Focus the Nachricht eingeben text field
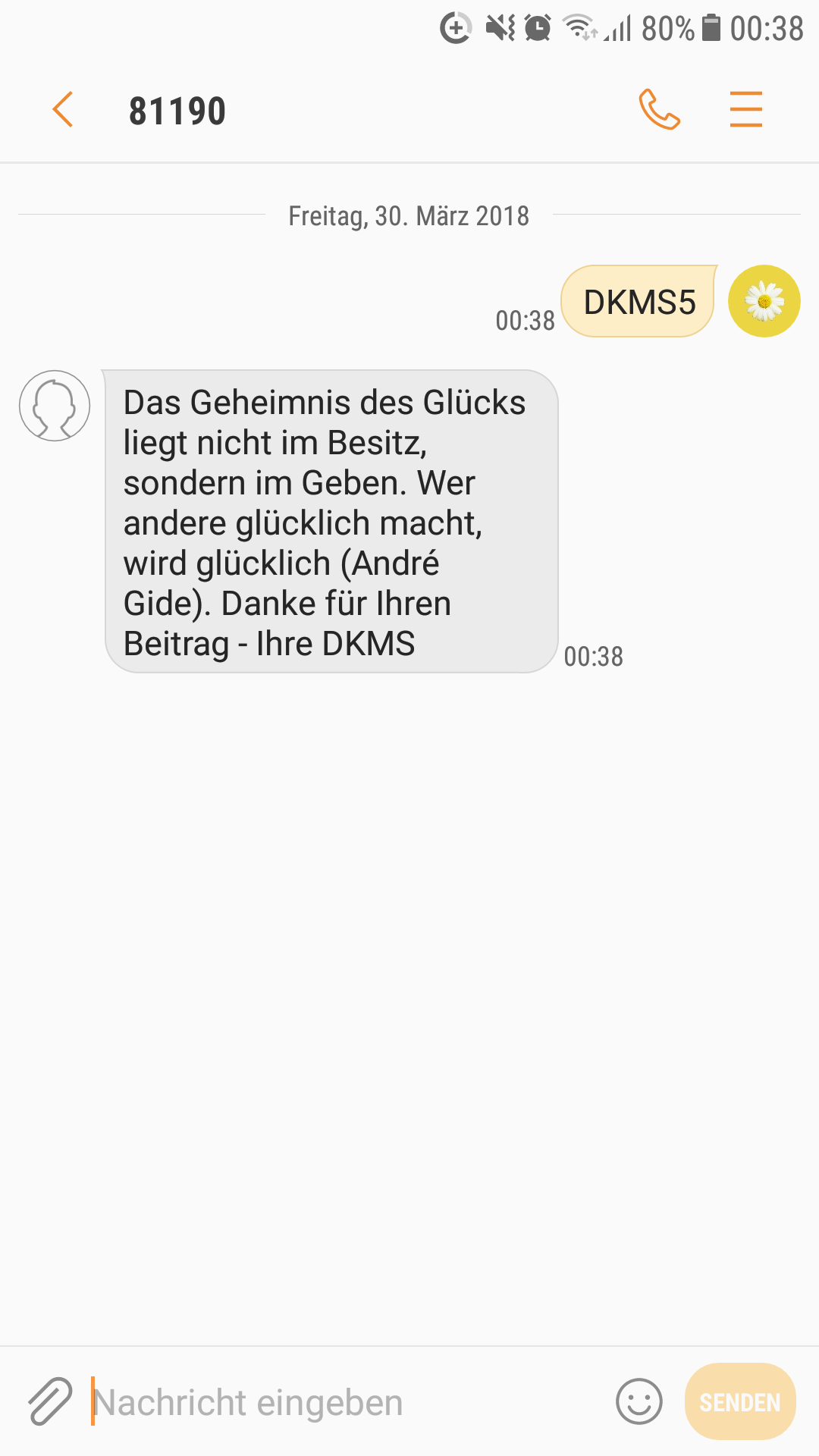 pos(349,1401)
